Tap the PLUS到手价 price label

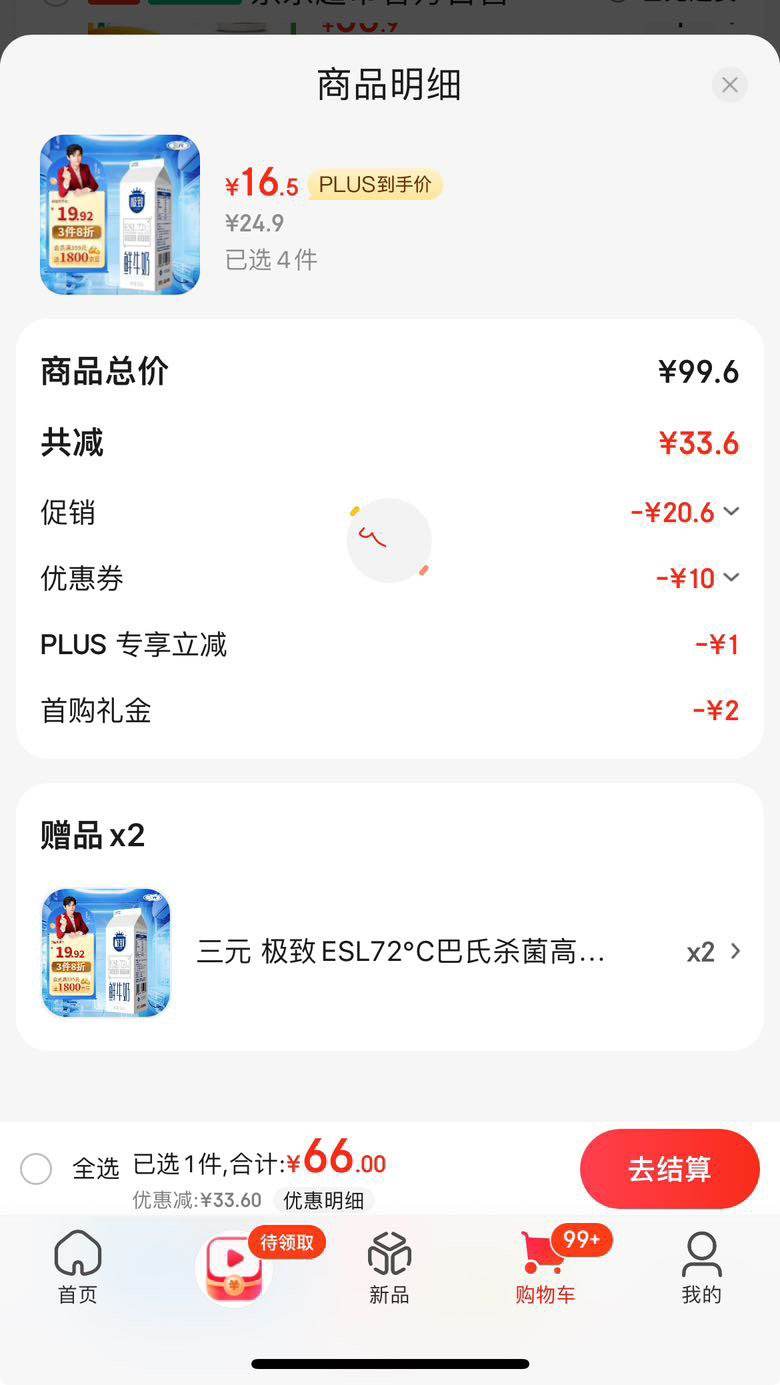pyautogui.click(x=375, y=184)
